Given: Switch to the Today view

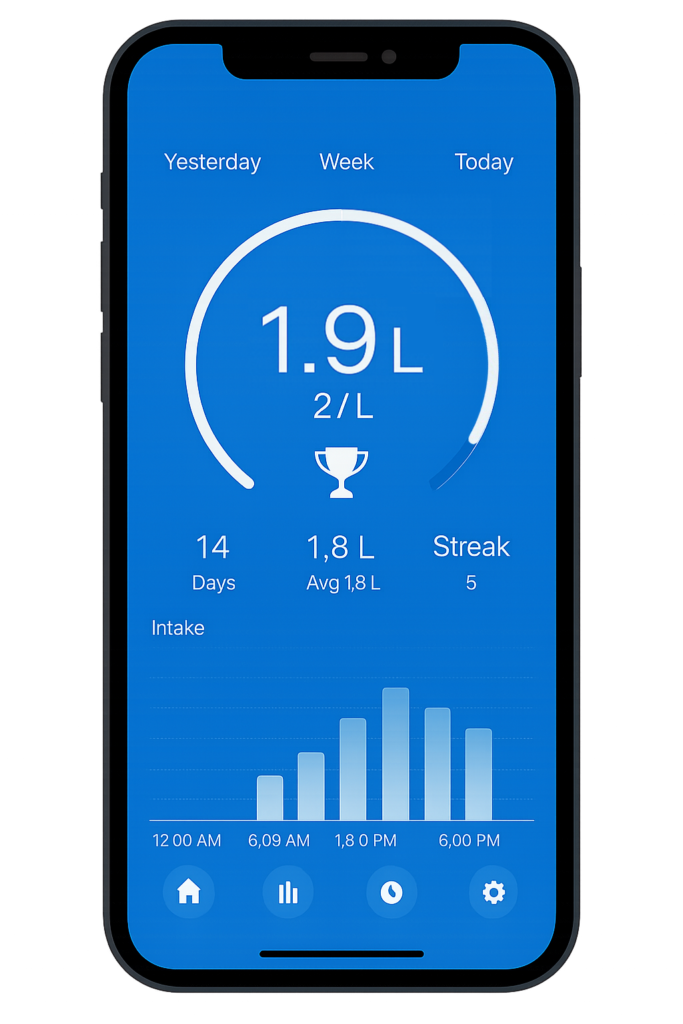Looking at the screenshot, I should coord(483,162).
